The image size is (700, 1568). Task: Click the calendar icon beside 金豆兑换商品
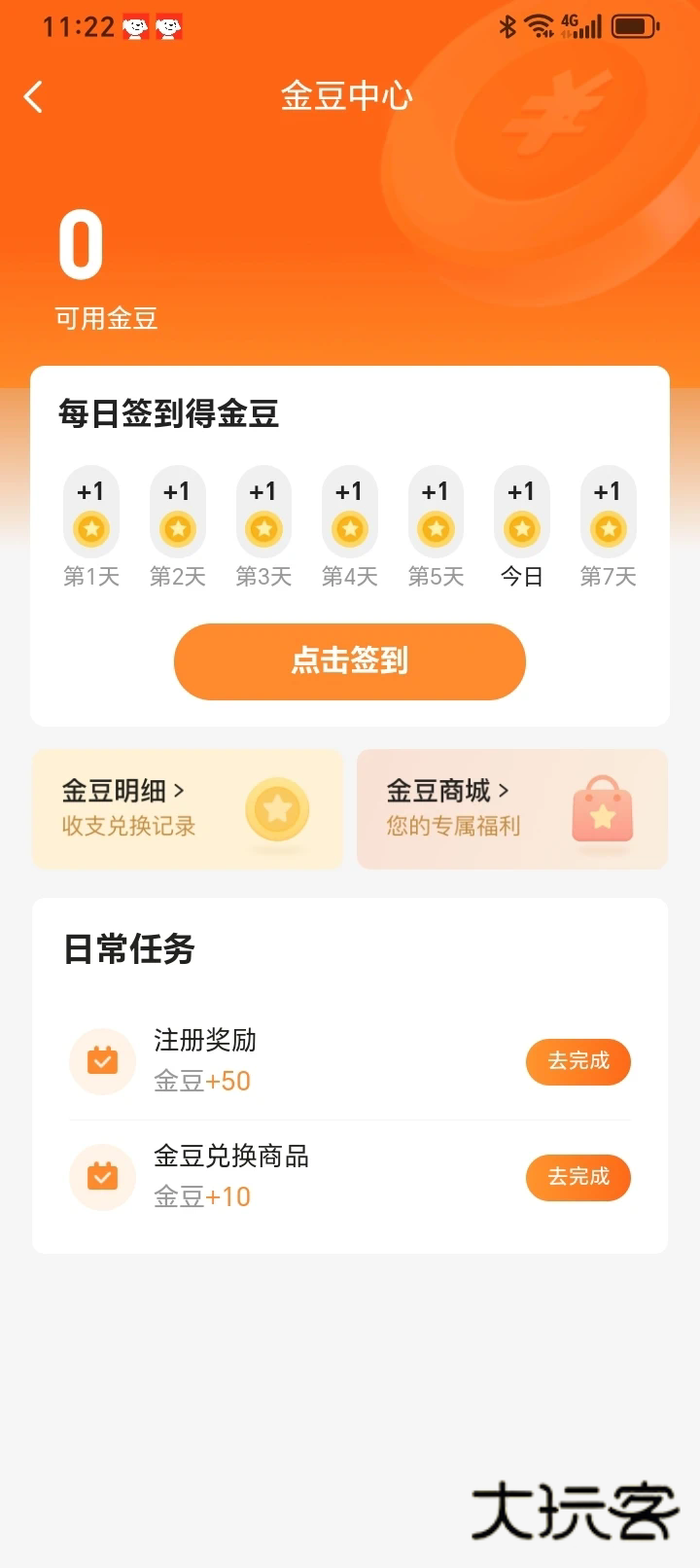click(x=102, y=1177)
